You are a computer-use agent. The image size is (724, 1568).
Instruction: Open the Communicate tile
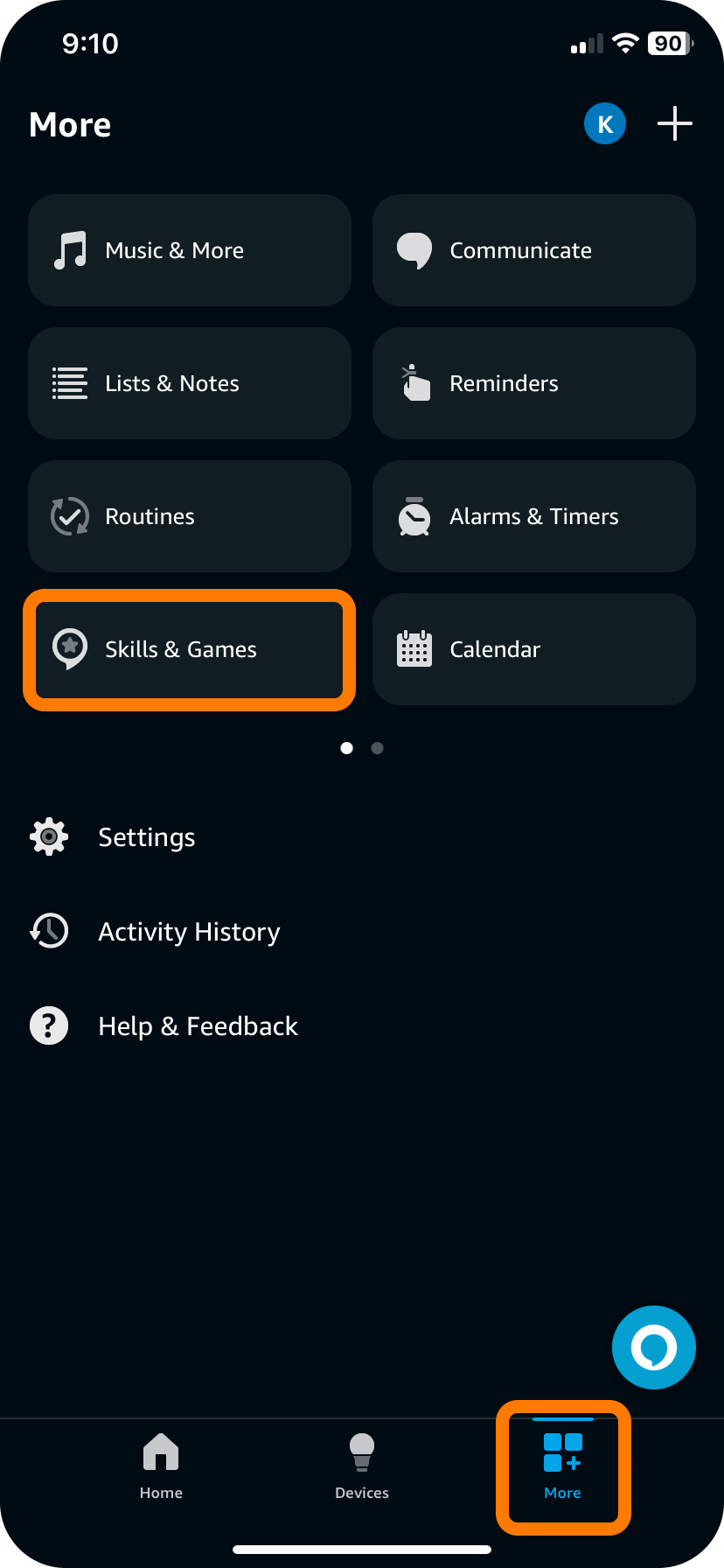click(533, 250)
